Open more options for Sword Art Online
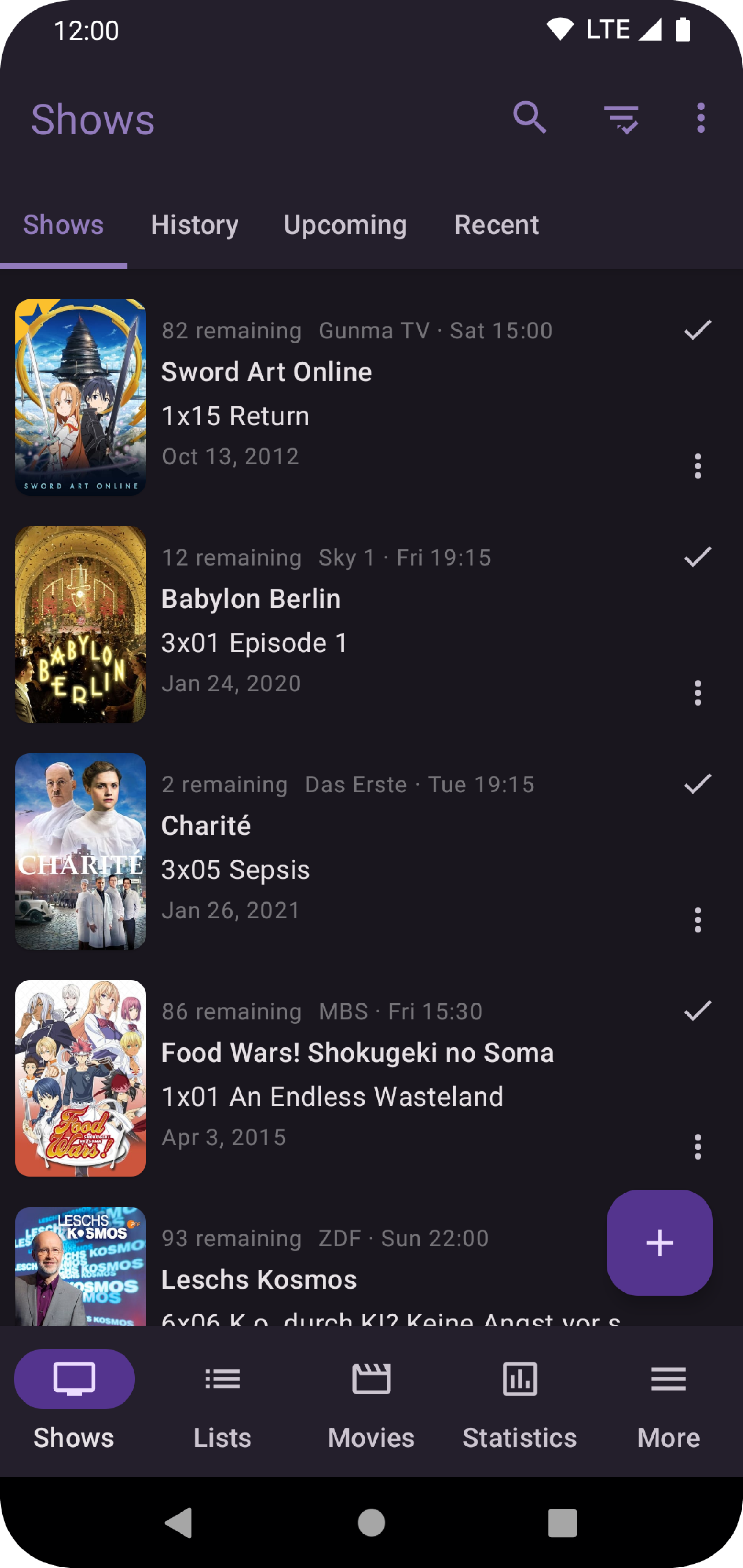Viewport: 743px width, 1568px height. 697,466
